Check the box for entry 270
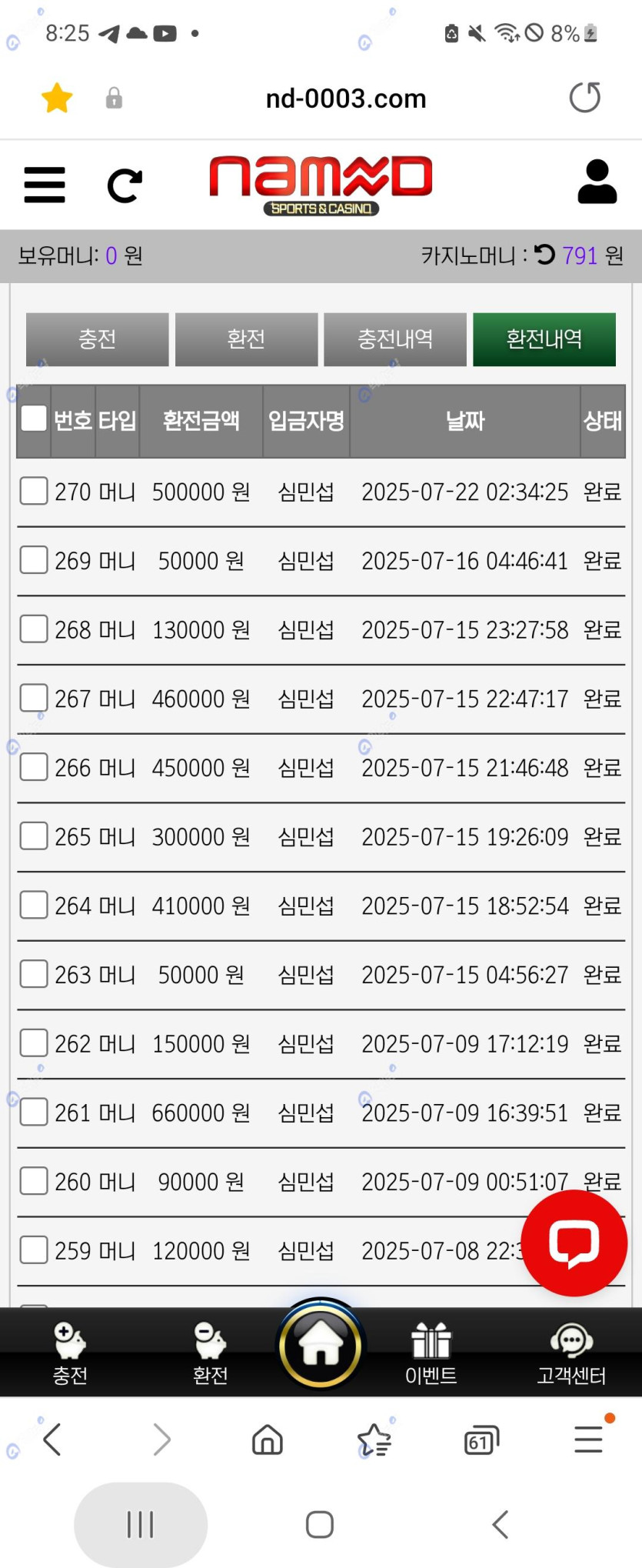Image resolution: width=642 pixels, height=1568 pixels. 34,491
